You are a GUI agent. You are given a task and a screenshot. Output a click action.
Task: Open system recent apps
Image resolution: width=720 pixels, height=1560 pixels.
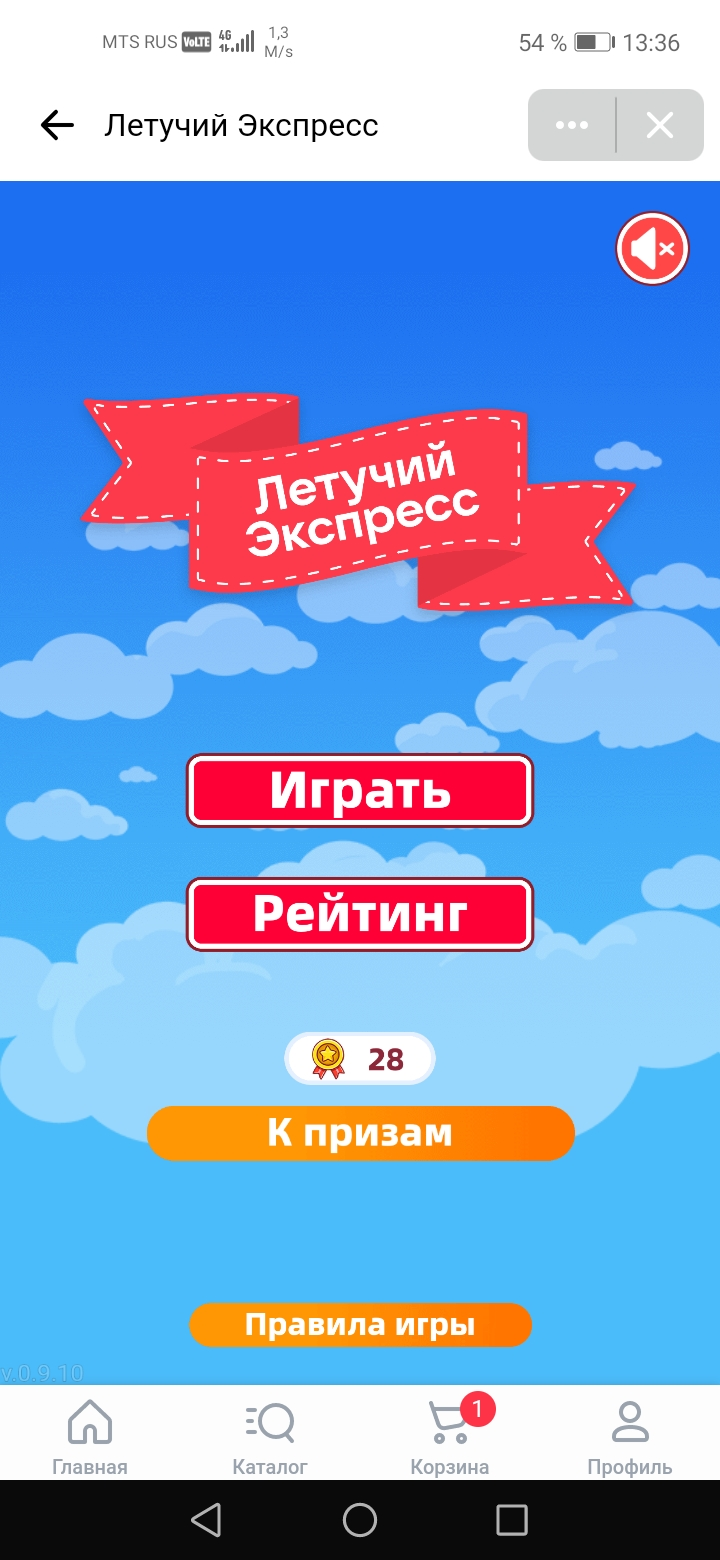pos(512,1520)
